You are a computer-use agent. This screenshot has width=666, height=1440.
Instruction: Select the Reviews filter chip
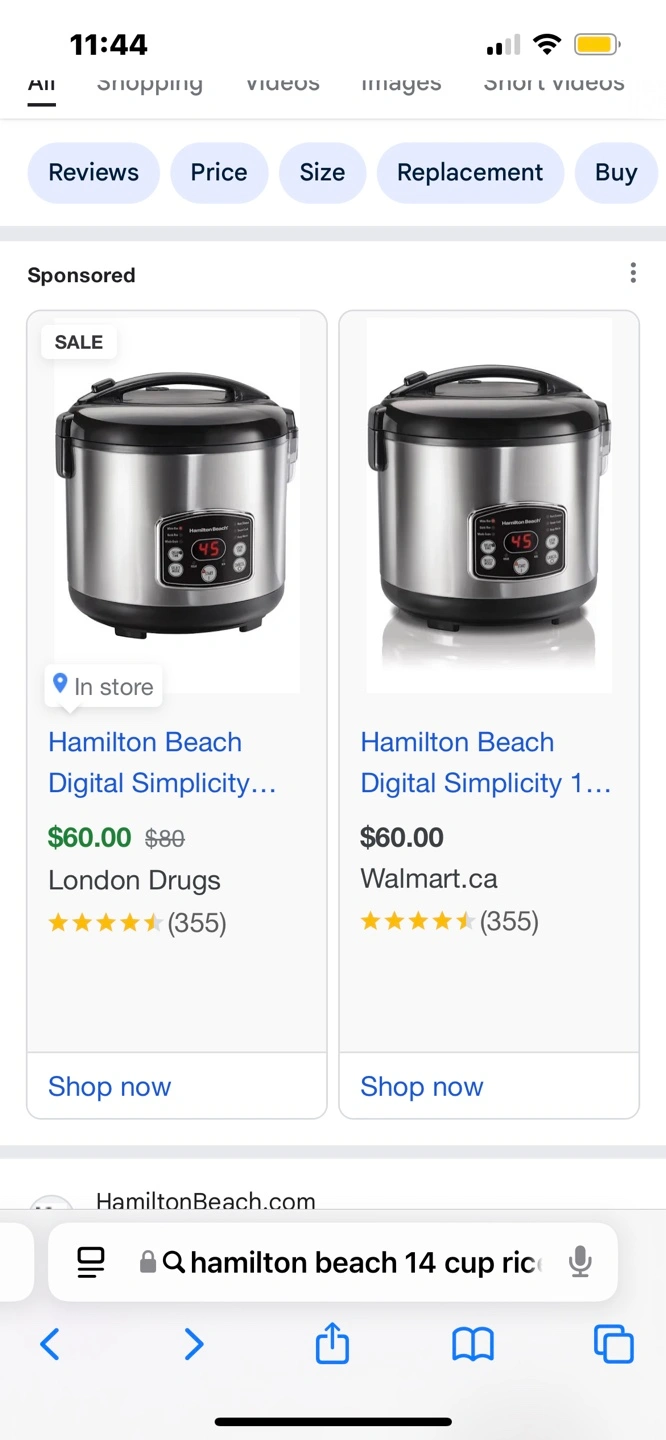coord(93,173)
